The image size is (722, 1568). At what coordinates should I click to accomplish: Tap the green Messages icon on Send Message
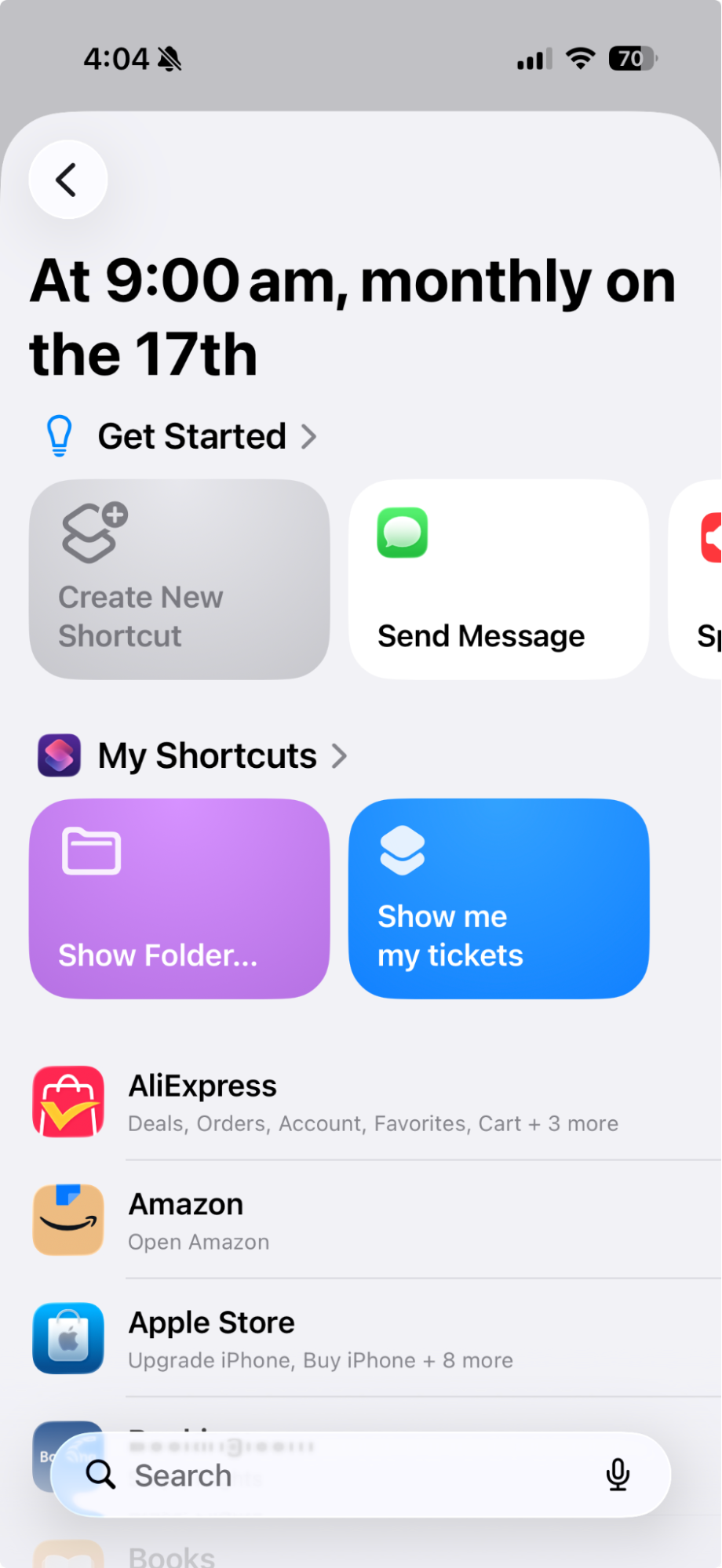pyautogui.click(x=401, y=533)
